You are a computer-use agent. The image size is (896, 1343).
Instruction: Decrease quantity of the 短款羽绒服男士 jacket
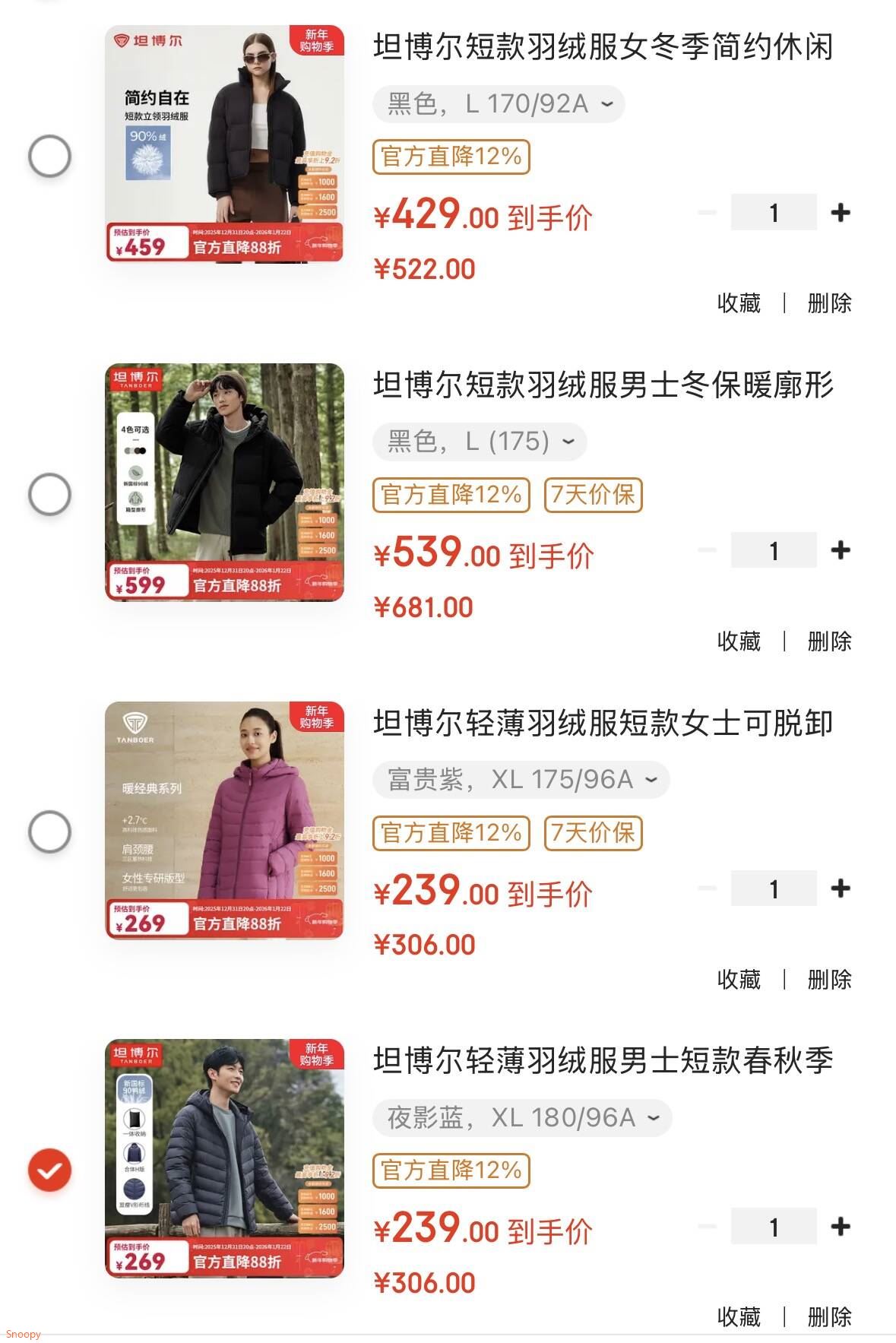coord(708,549)
